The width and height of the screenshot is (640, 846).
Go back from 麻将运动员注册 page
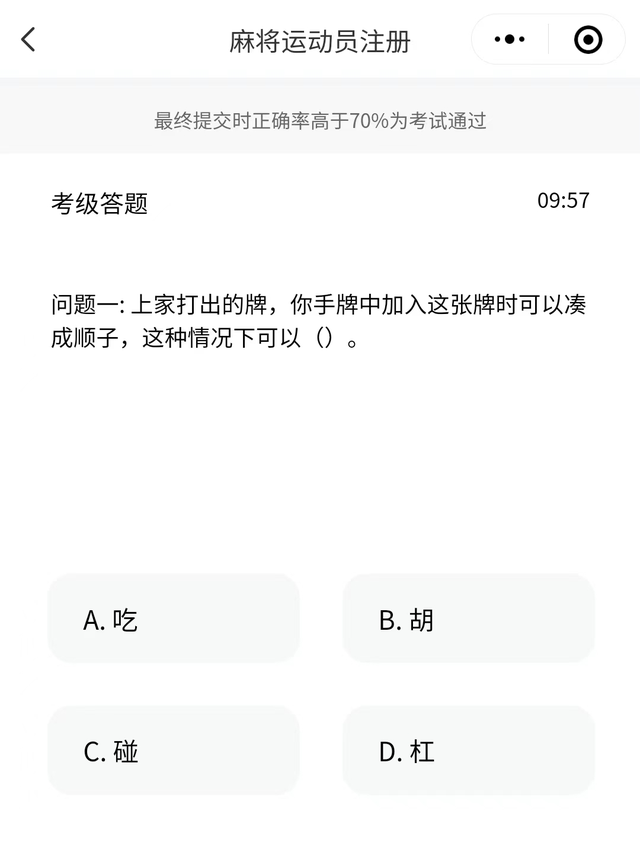pyautogui.click(x=28, y=40)
